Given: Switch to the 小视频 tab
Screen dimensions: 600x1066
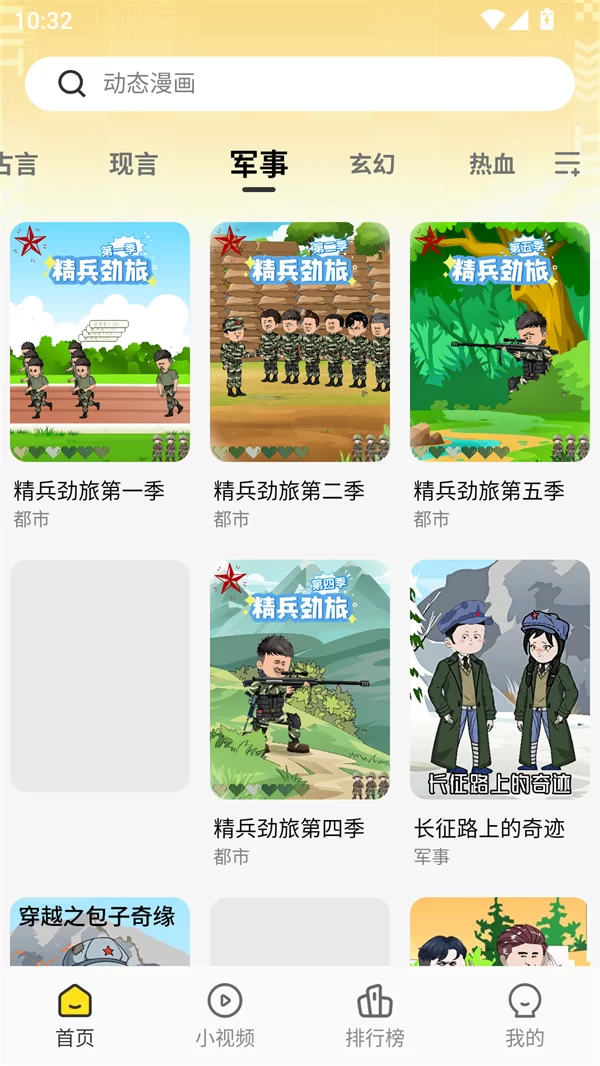Looking at the screenshot, I should click(x=225, y=1016).
